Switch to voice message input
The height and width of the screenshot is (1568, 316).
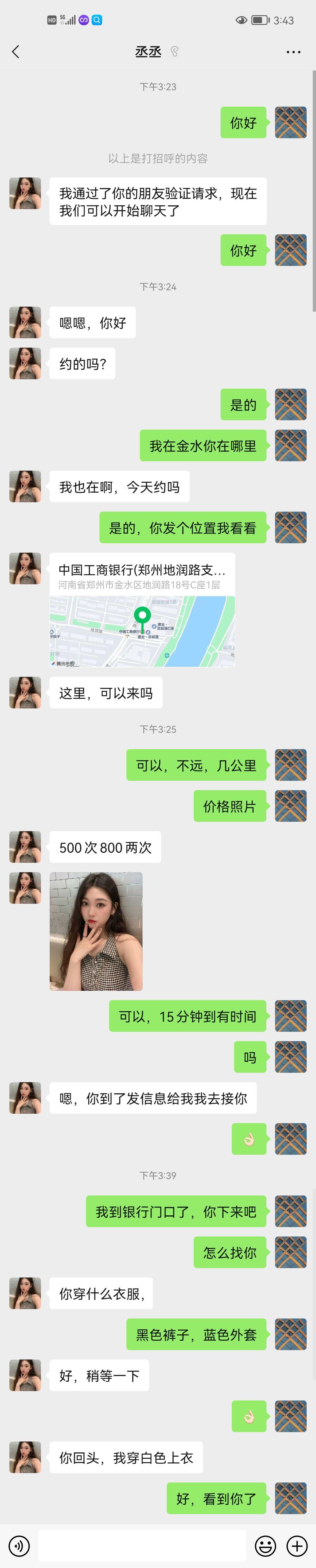19,1545
